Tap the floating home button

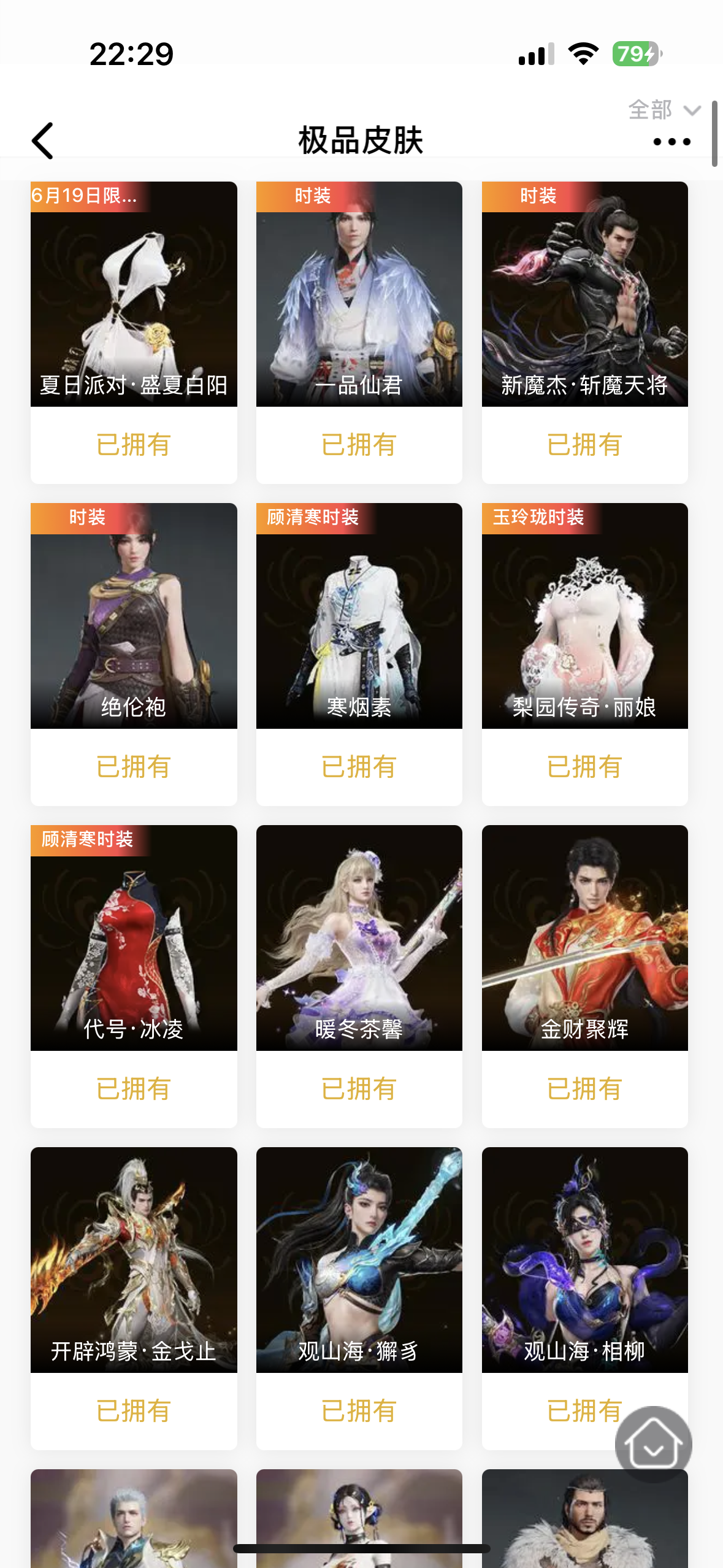[653, 1444]
